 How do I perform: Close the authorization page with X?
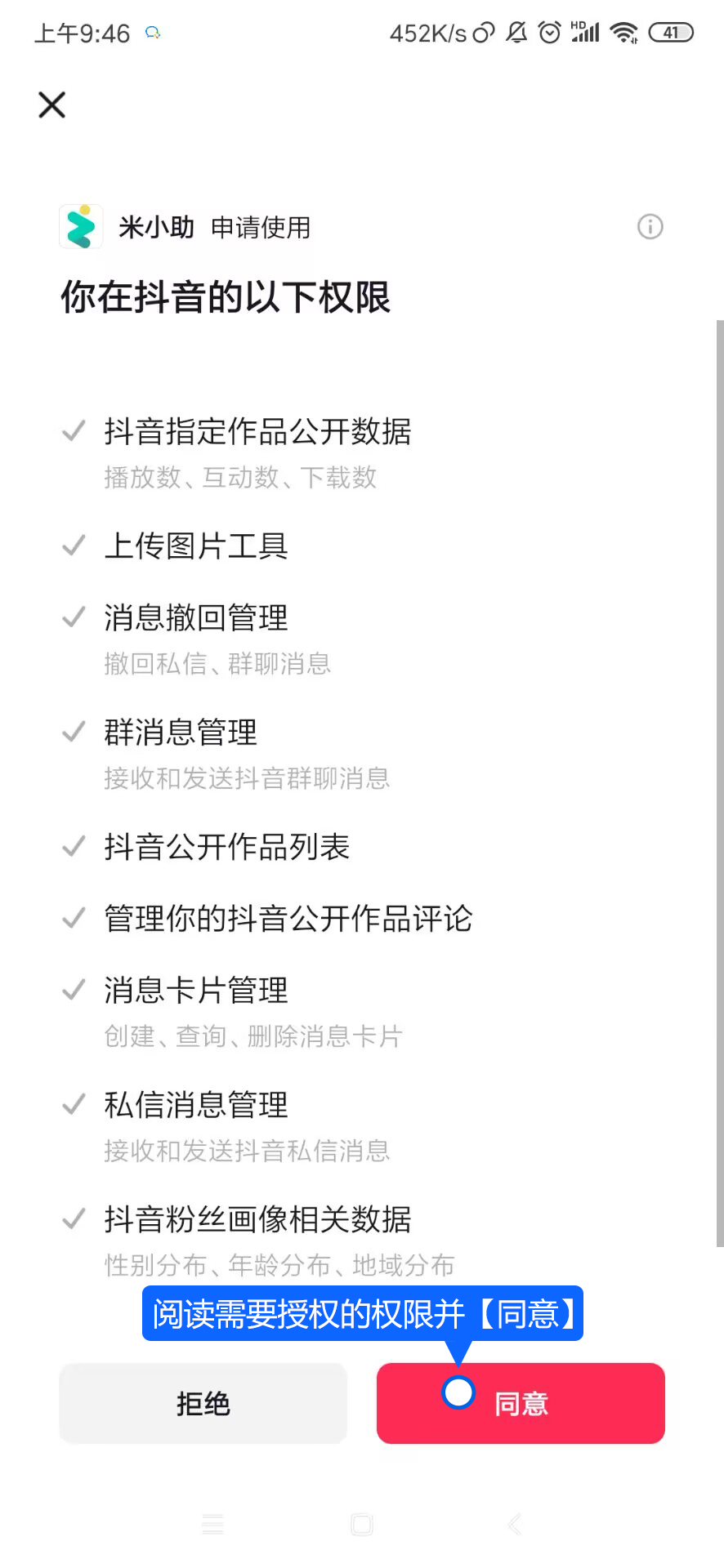(x=51, y=105)
